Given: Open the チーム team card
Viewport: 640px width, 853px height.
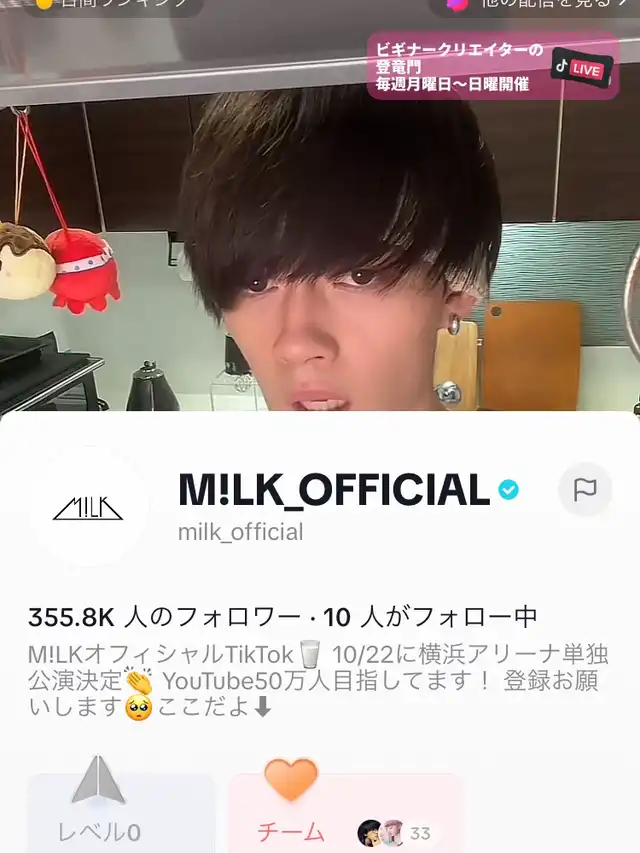Looking at the screenshot, I should point(345,812).
